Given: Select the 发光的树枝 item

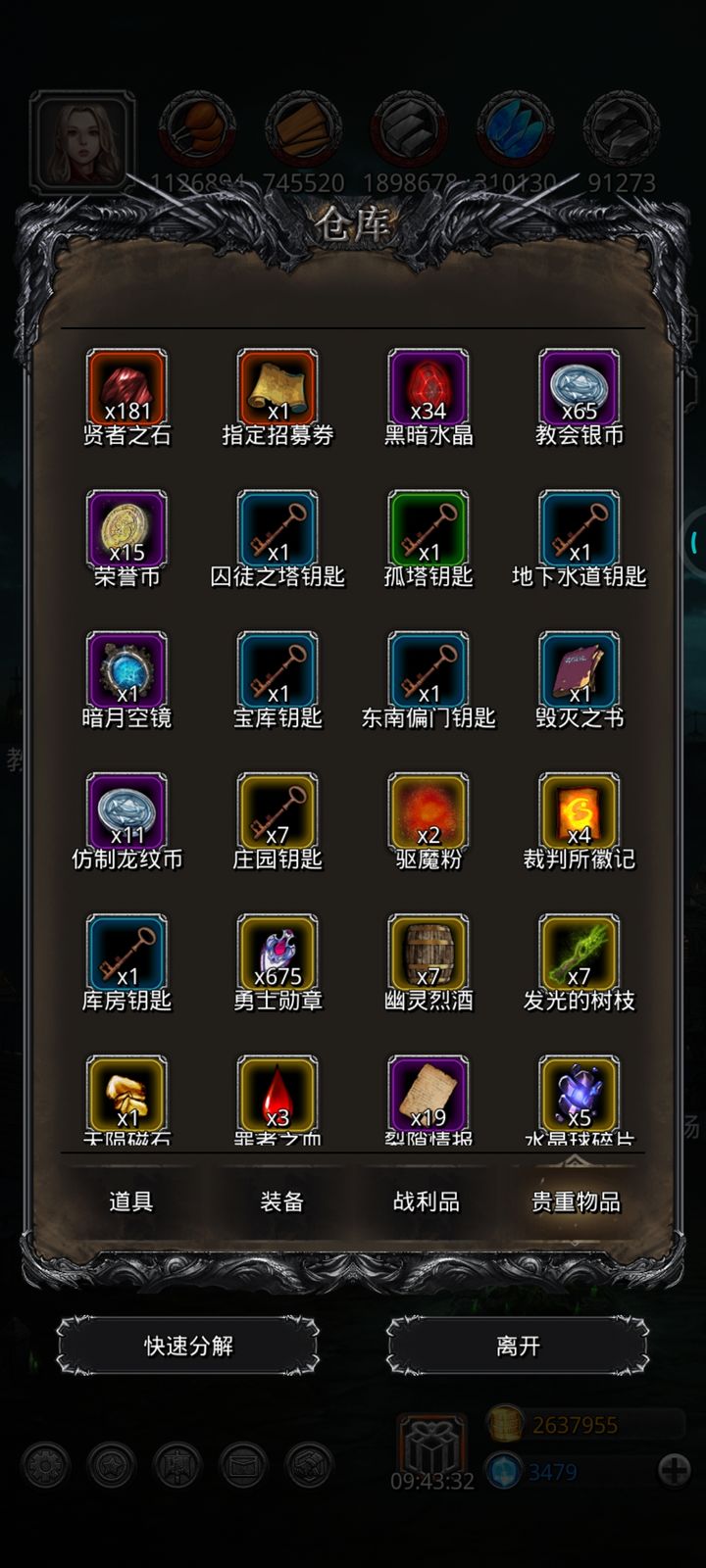Looking at the screenshot, I should coord(580,953).
